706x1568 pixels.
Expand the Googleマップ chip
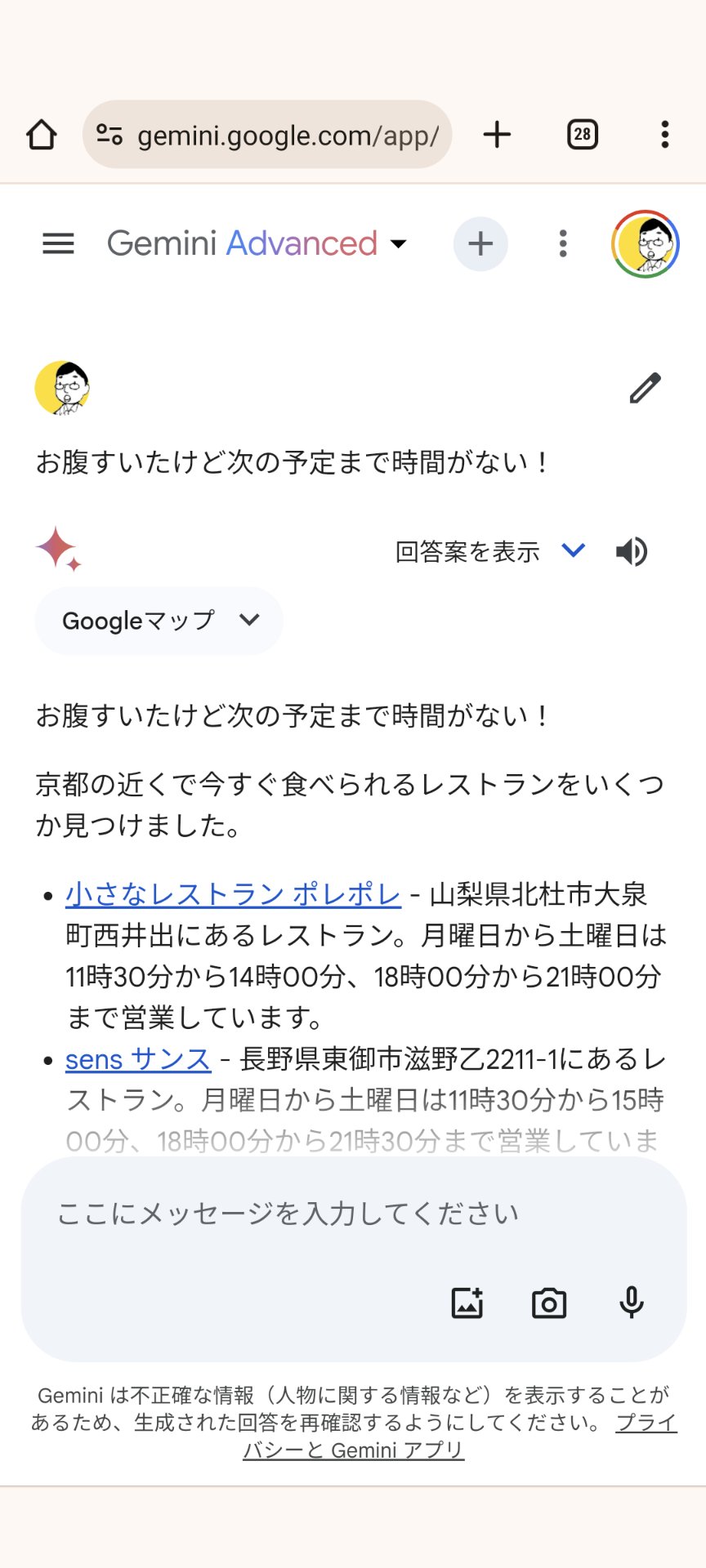159,621
